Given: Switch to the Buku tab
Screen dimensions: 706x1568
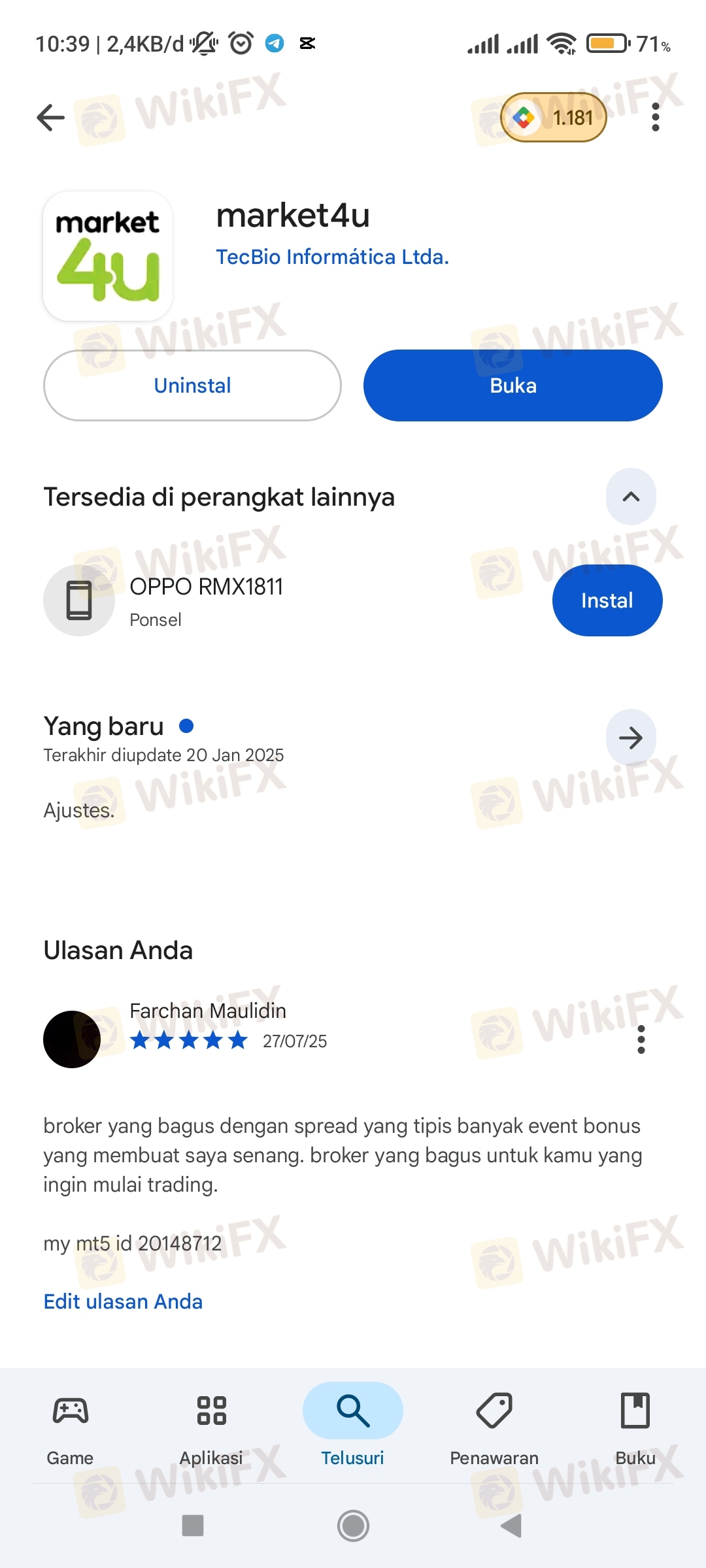Looking at the screenshot, I should 635,1428.
